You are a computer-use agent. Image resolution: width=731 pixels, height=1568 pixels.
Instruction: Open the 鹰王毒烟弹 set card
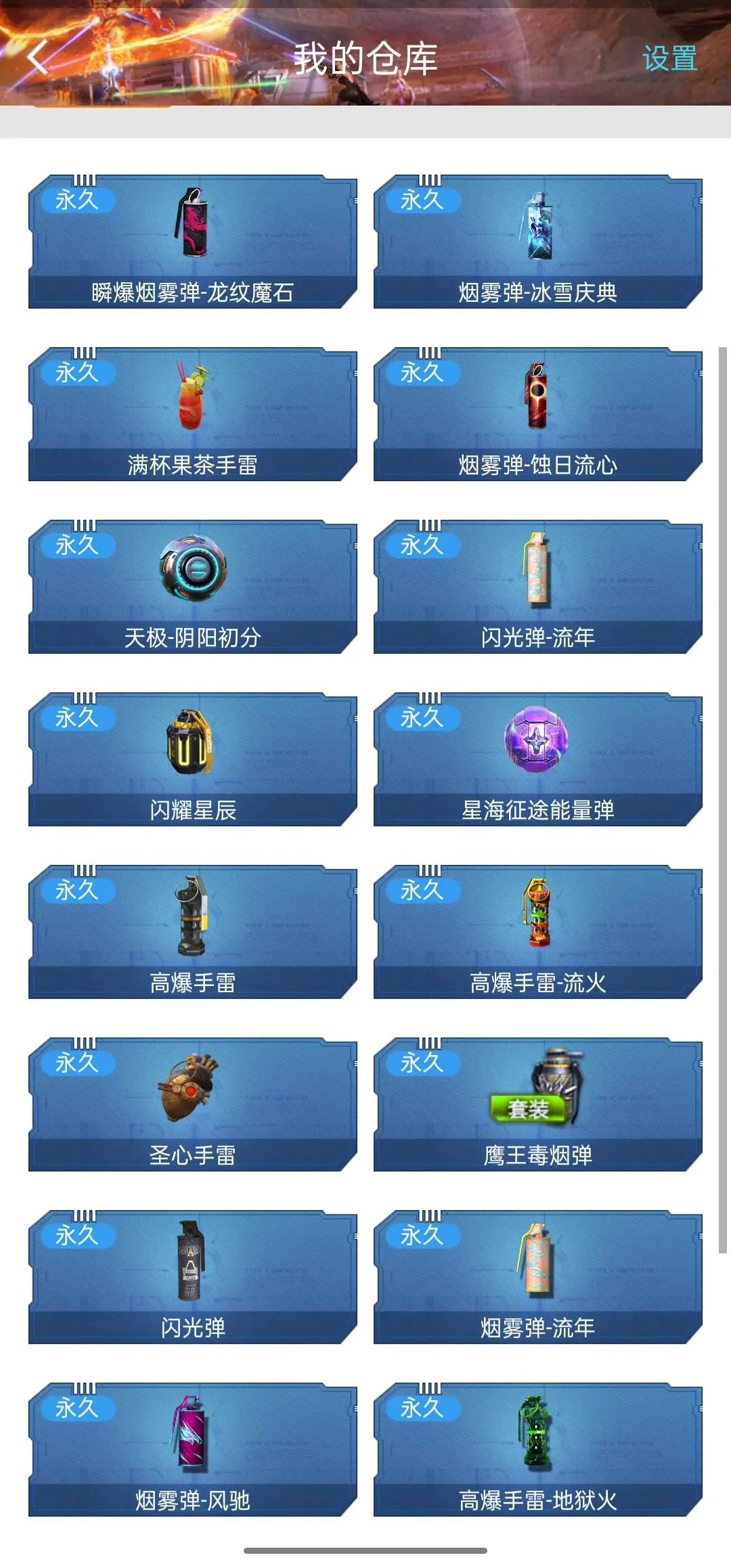538,1104
